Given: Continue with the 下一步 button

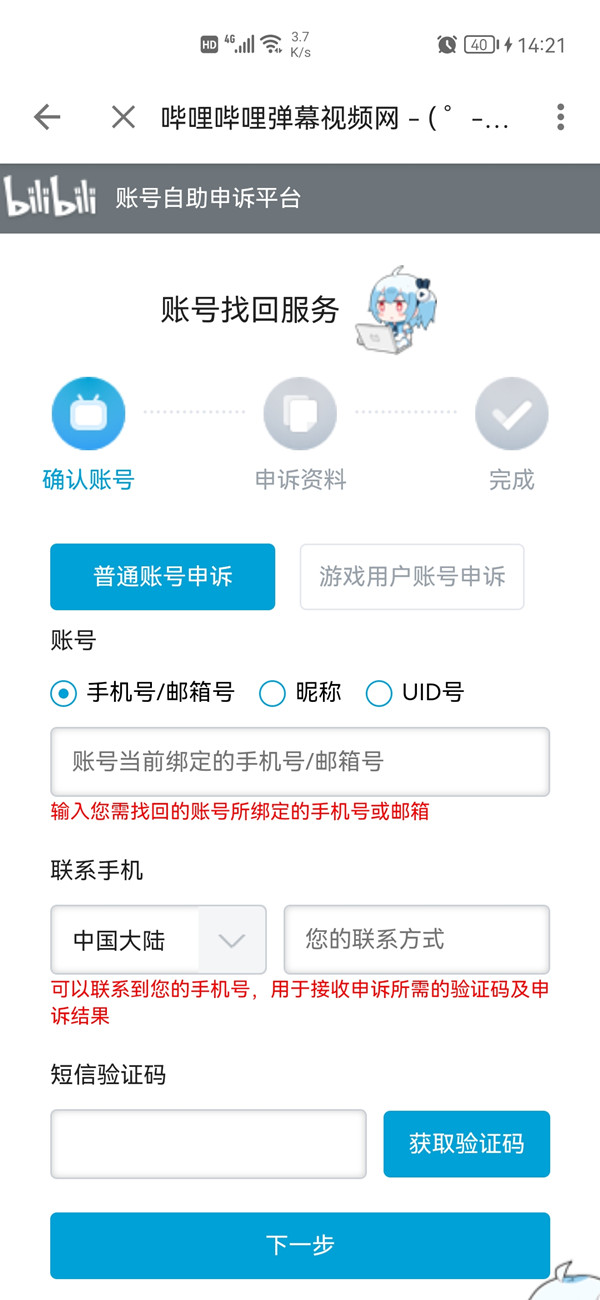Looking at the screenshot, I should pyautogui.click(x=300, y=1245).
